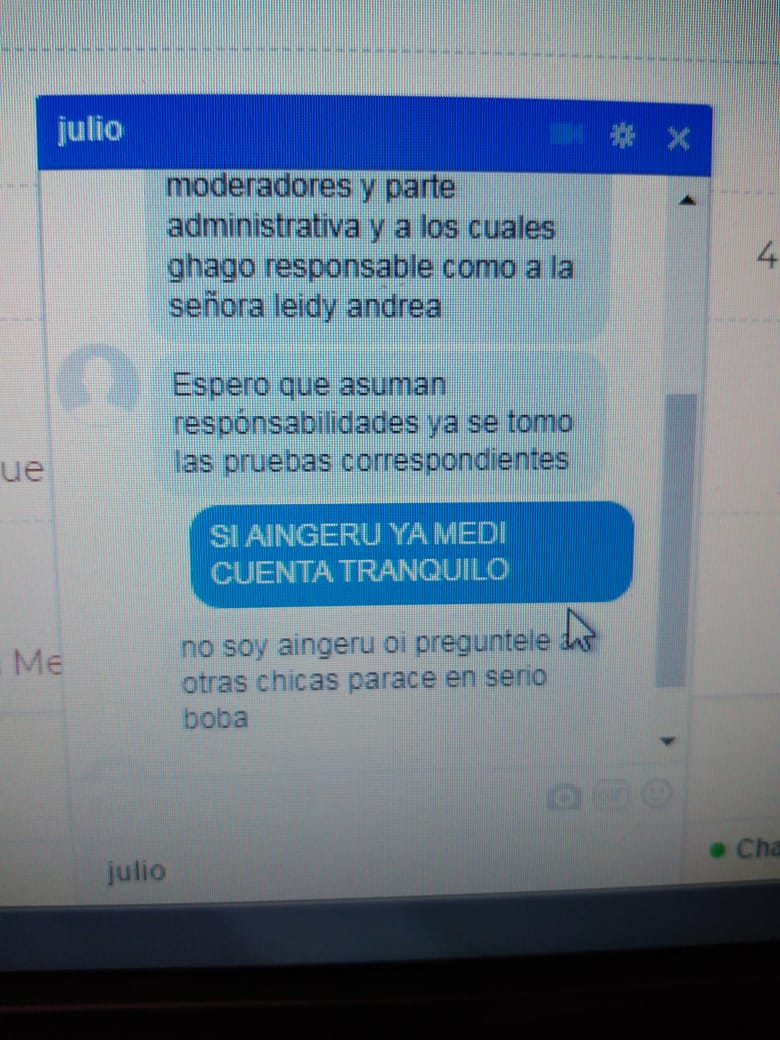Open the GIF picker

coord(610,795)
